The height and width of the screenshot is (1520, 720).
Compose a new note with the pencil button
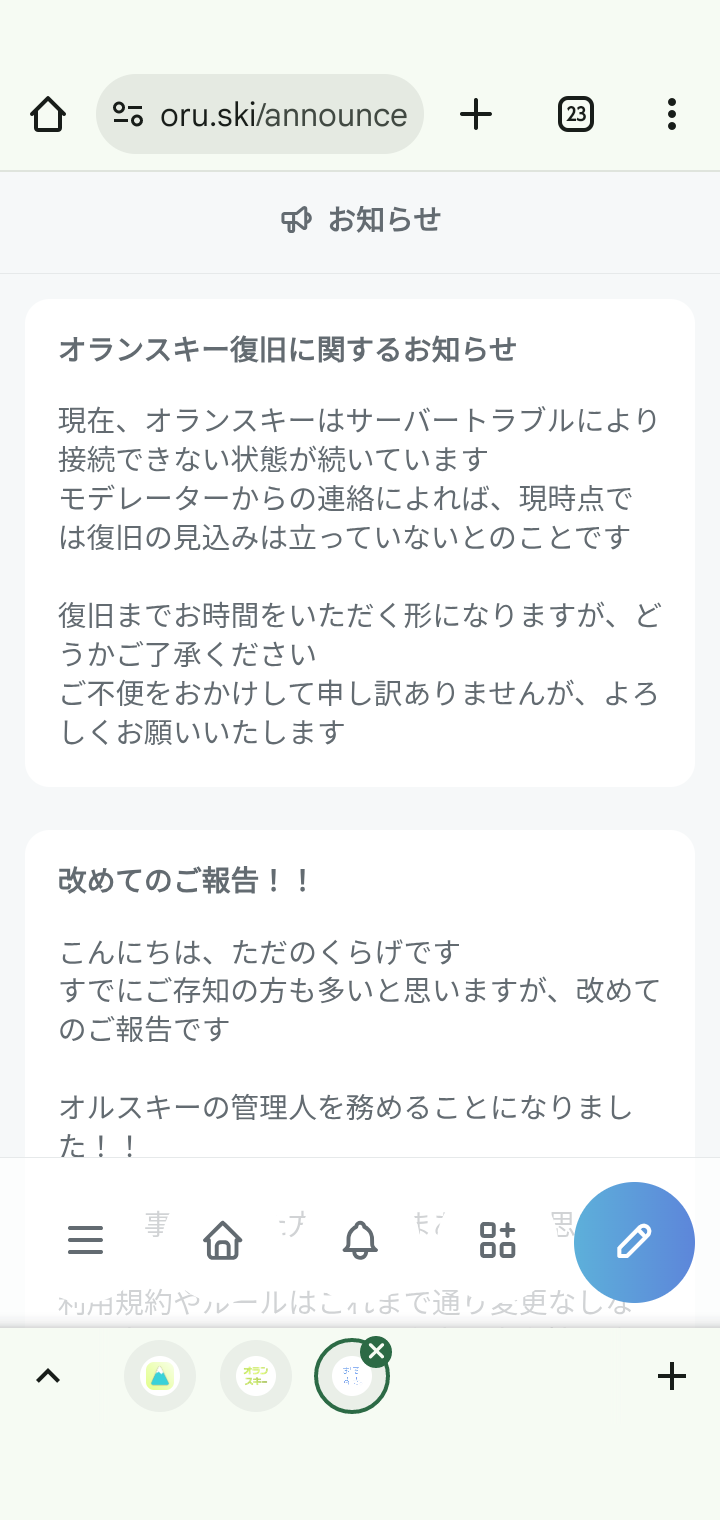(x=634, y=1242)
